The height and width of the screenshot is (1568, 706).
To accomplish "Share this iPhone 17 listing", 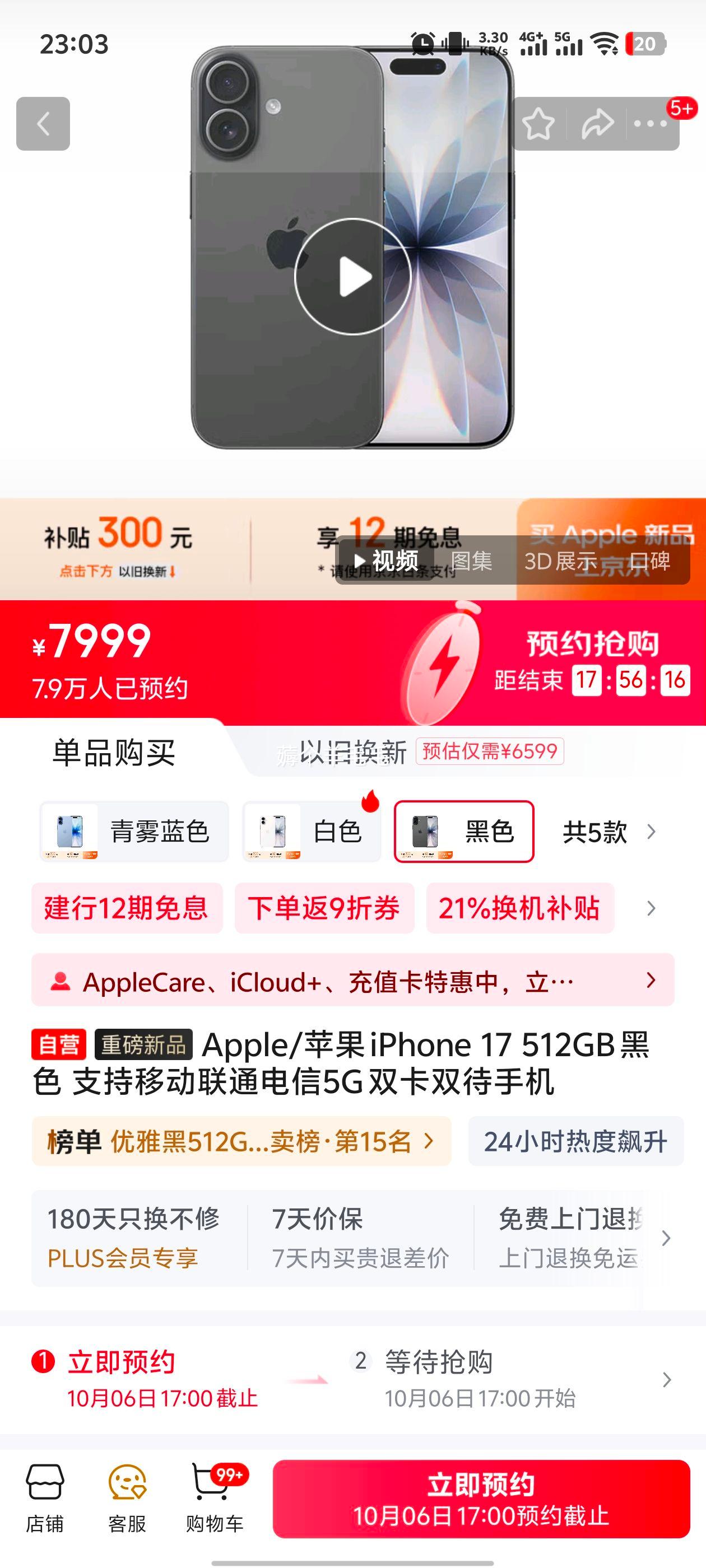I will pyautogui.click(x=597, y=124).
